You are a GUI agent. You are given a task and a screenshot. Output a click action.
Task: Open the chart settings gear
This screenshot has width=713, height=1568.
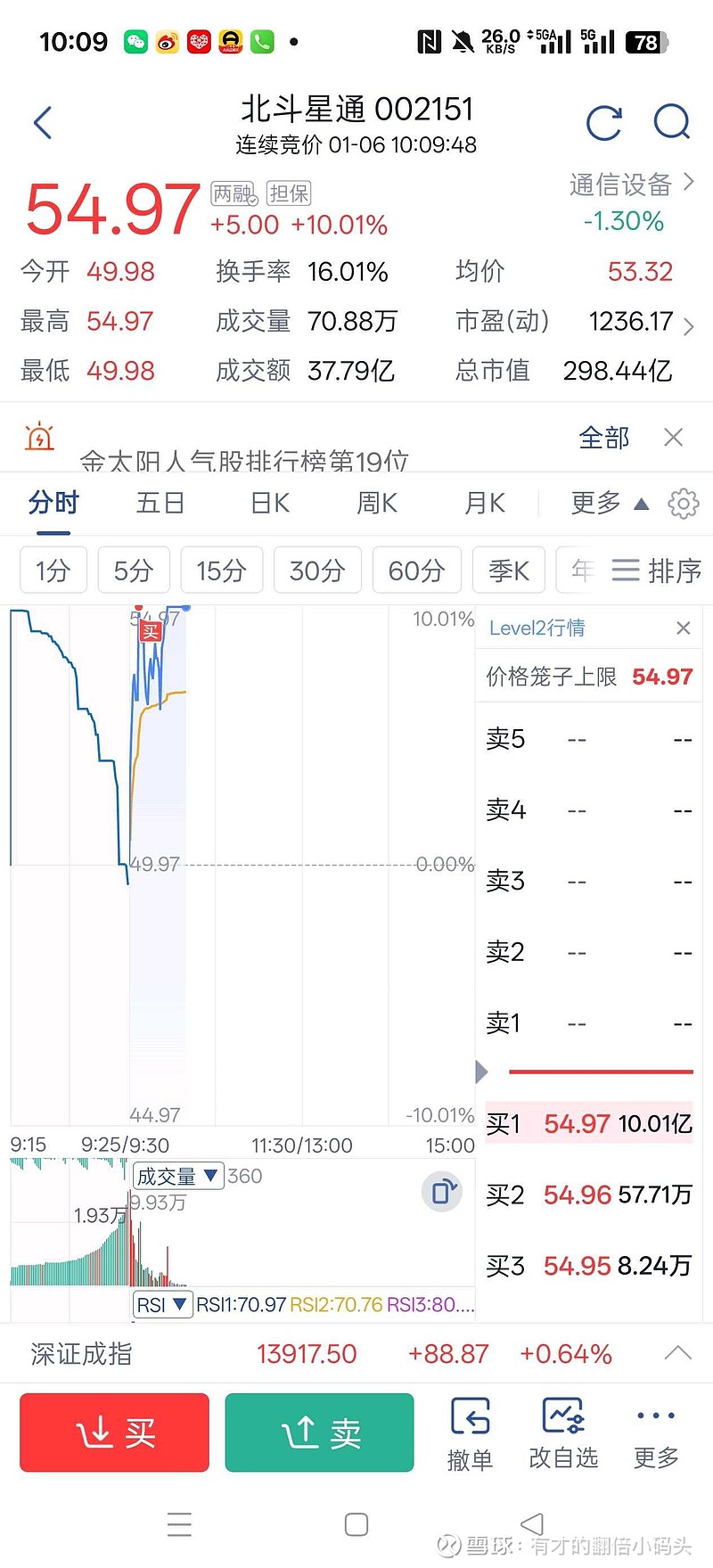(683, 503)
